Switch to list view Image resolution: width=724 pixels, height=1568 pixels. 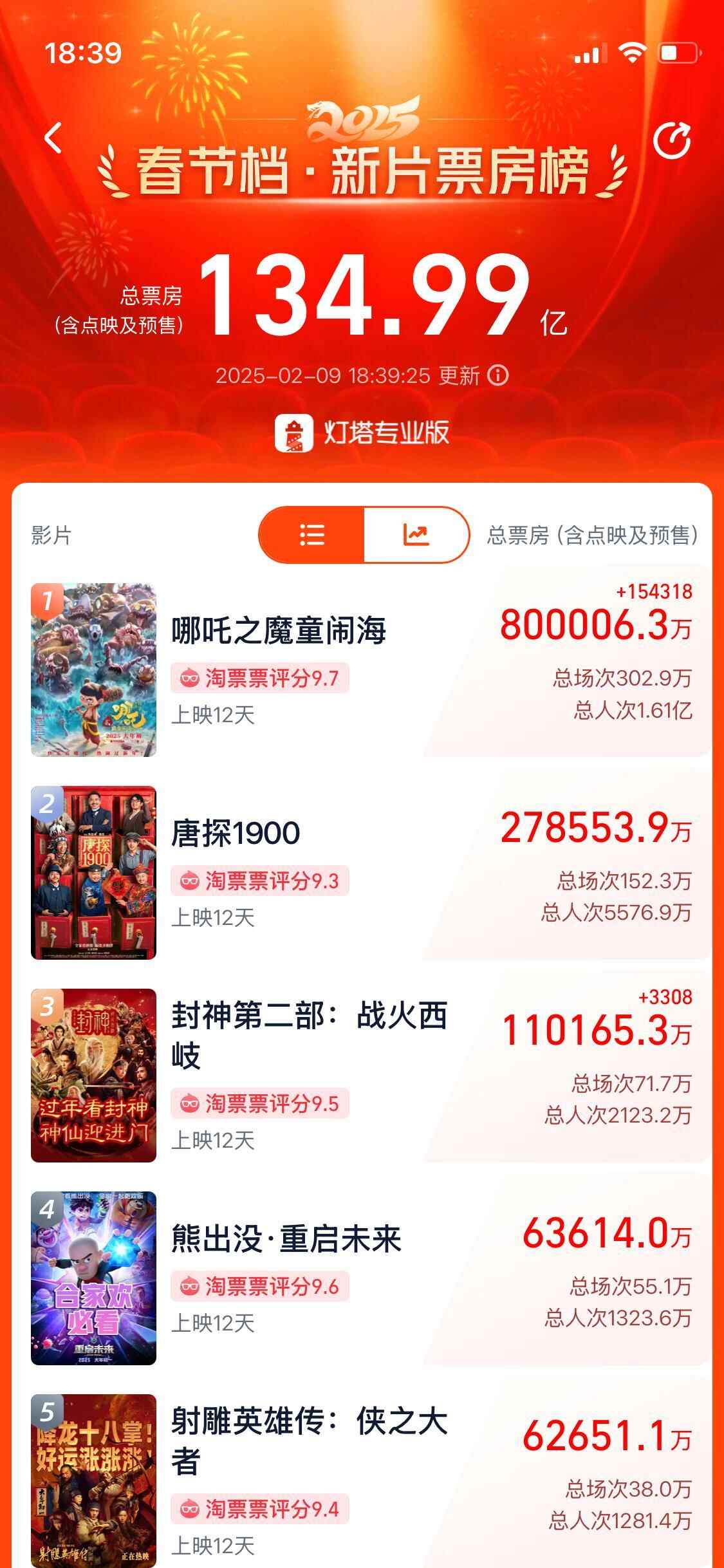click(x=312, y=535)
